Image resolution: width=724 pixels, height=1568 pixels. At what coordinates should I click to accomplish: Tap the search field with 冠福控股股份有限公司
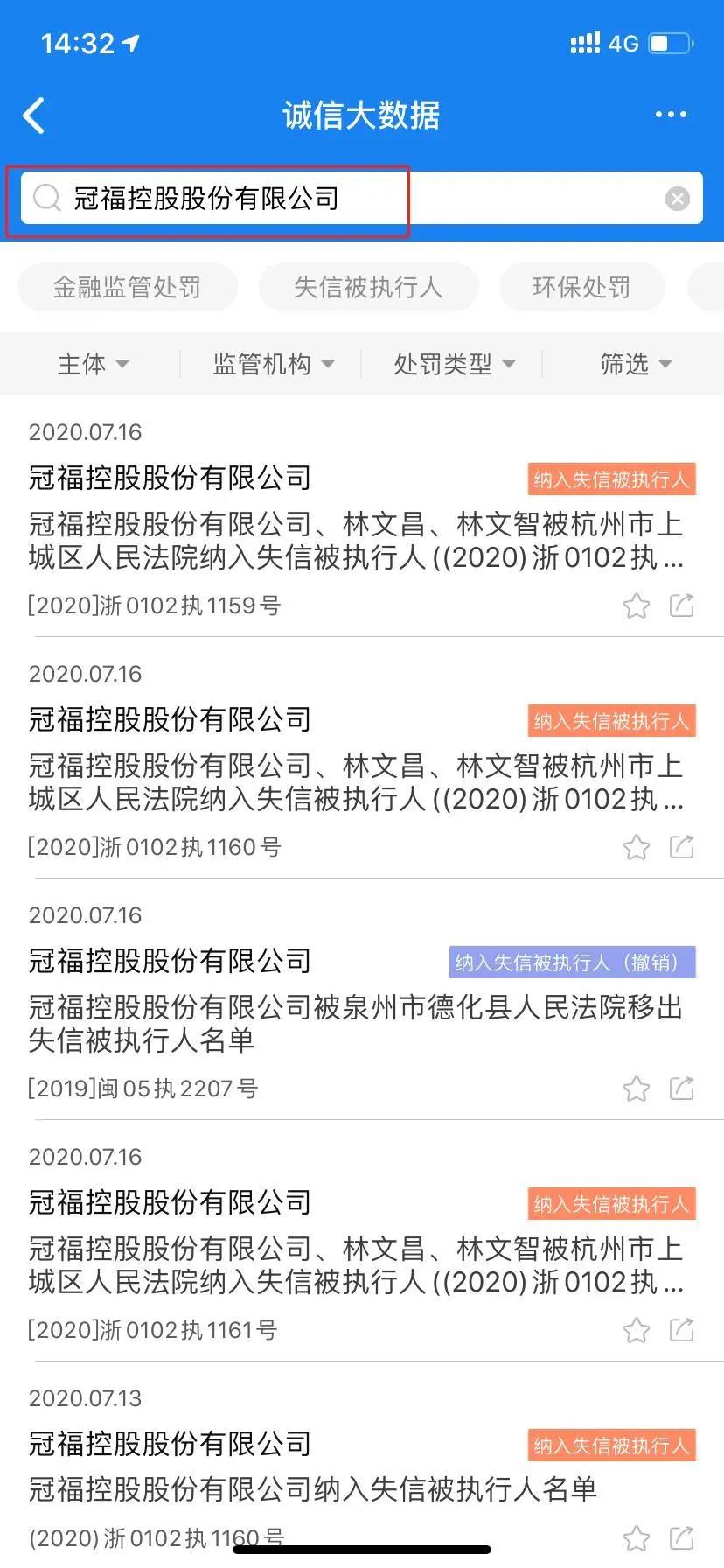tap(350, 199)
